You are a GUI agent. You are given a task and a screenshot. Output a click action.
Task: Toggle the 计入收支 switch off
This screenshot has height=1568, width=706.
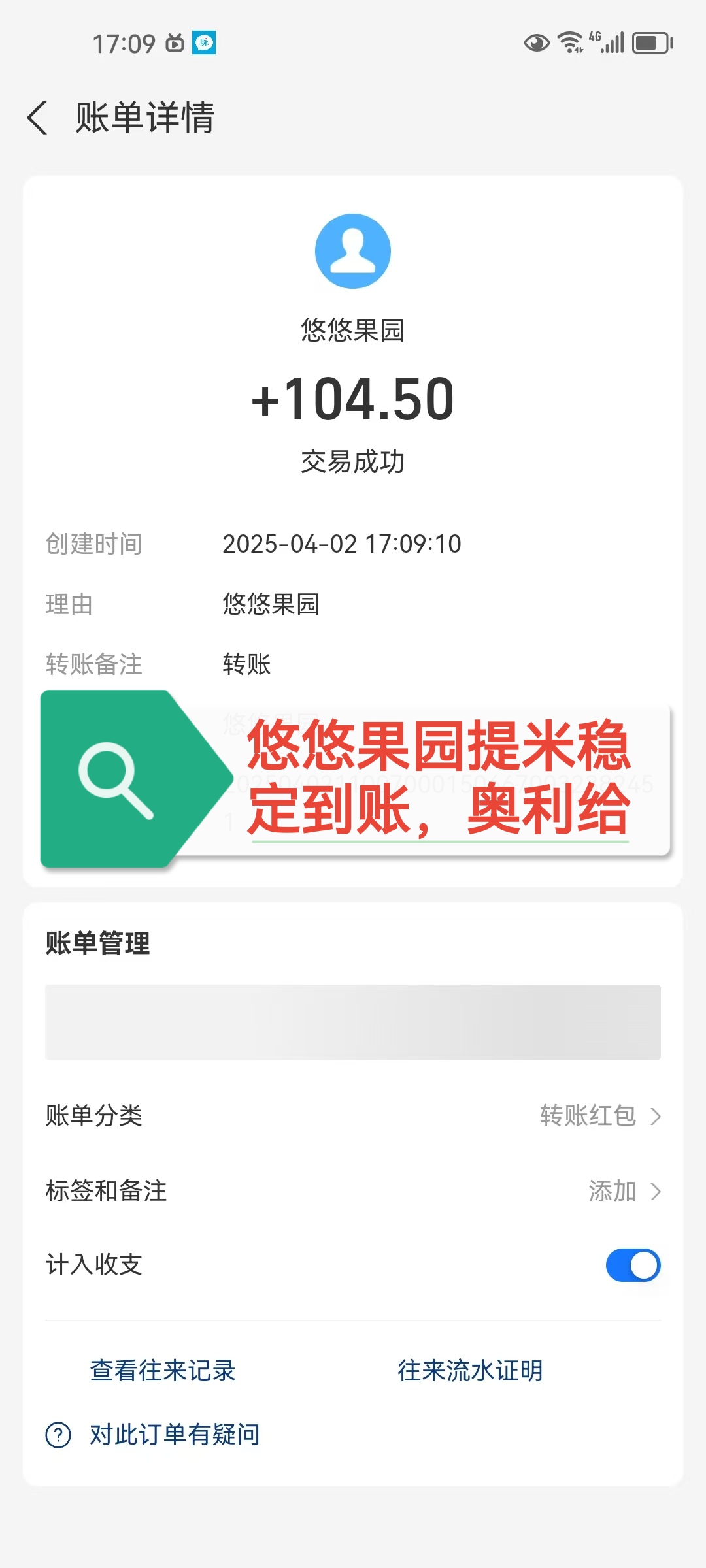click(x=632, y=1266)
